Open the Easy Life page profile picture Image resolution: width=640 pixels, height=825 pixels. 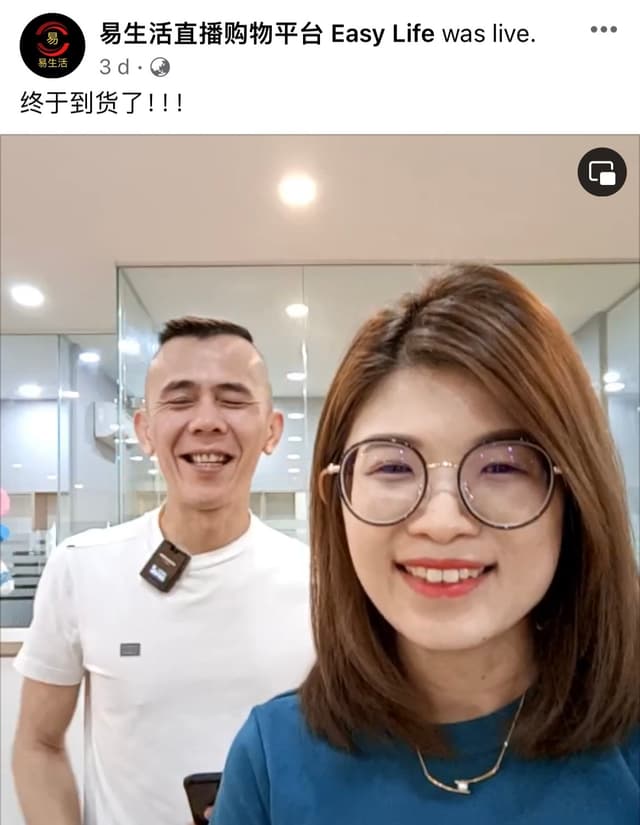click(x=52, y=46)
